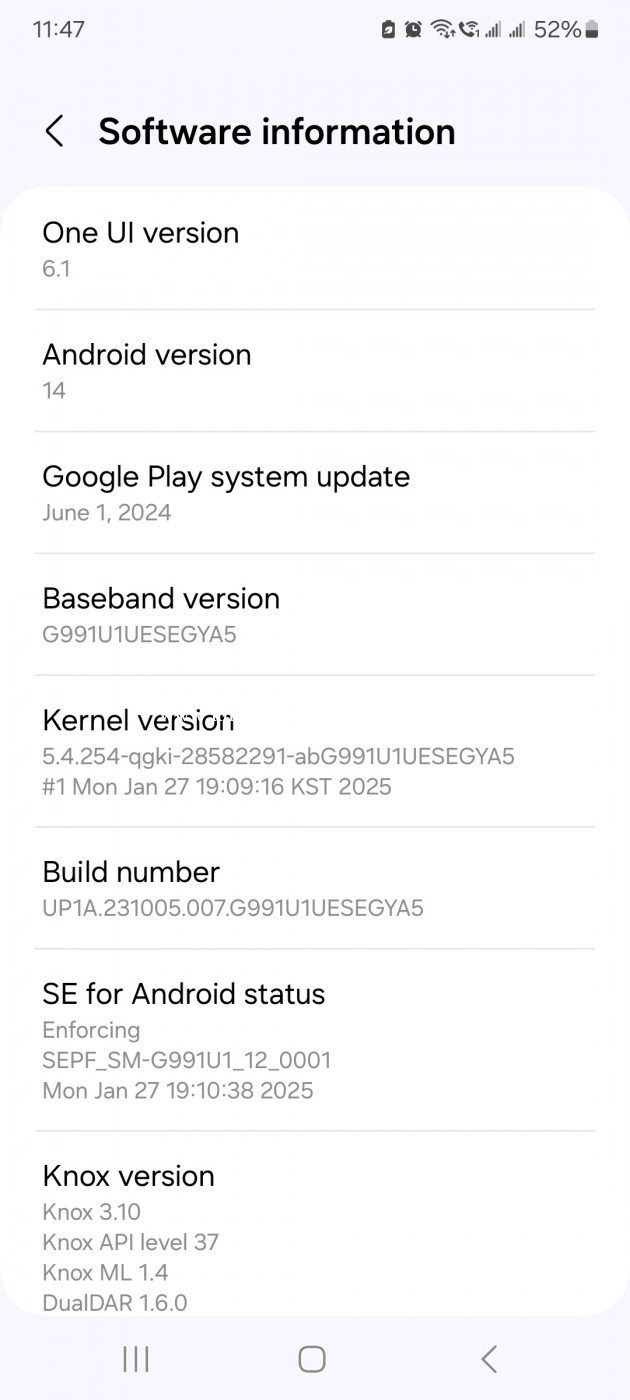630x1400 pixels.
Task: Tap the Baseband version entry
Action: click(x=315, y=615)
